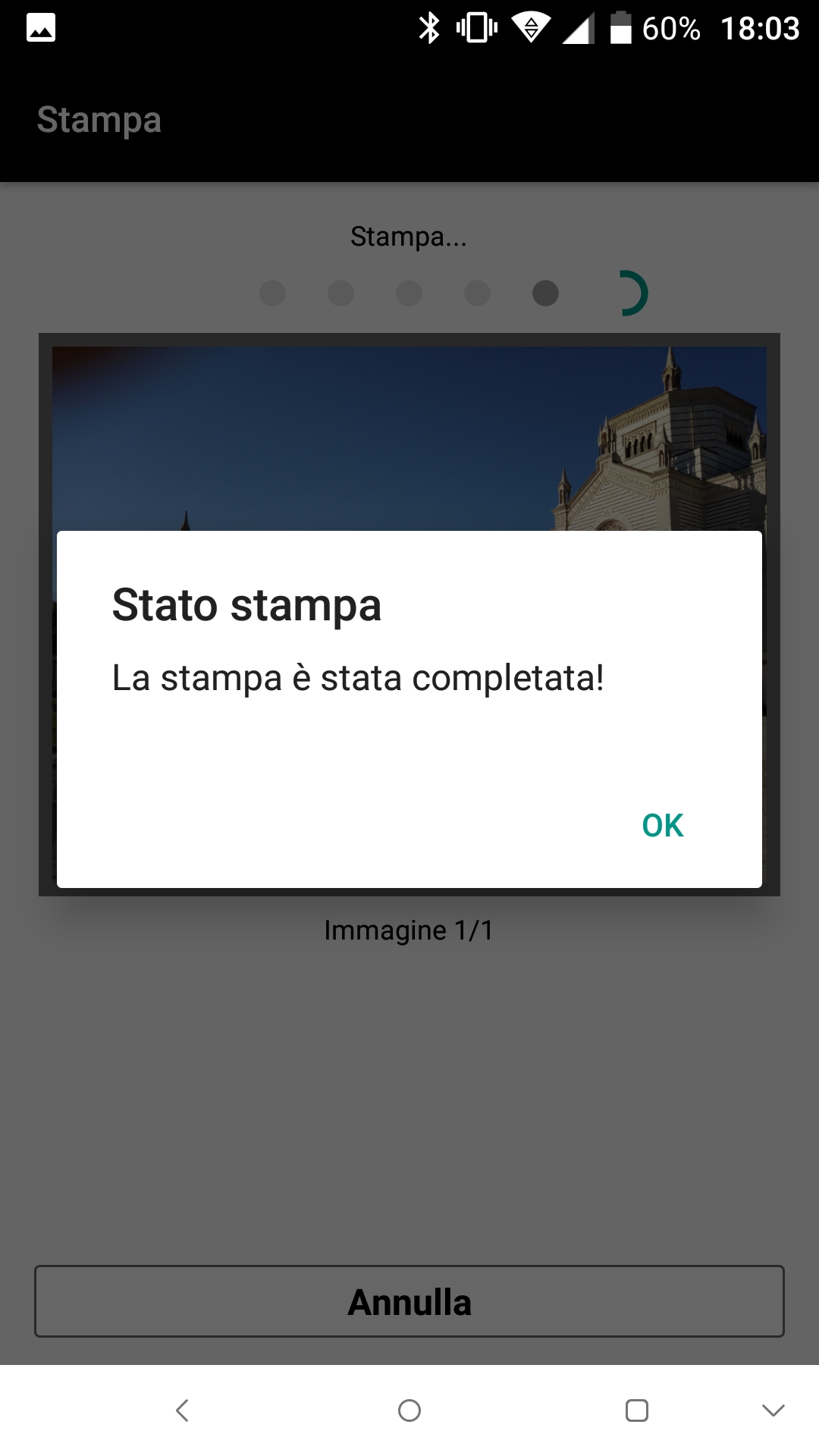
Task: Go to the home screen
Action: (x=409, y=1410)
